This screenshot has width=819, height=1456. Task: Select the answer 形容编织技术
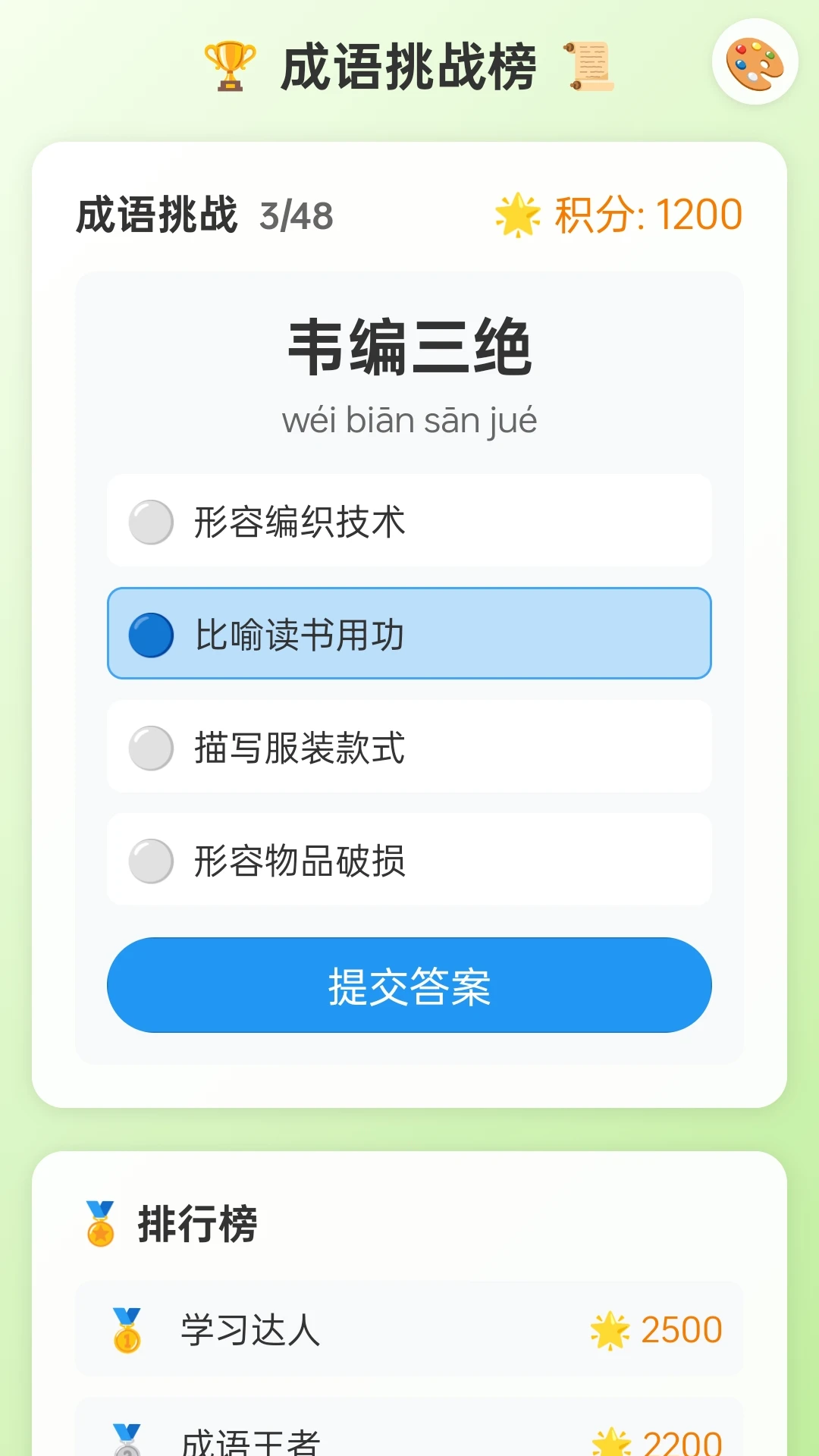[409, 521]
